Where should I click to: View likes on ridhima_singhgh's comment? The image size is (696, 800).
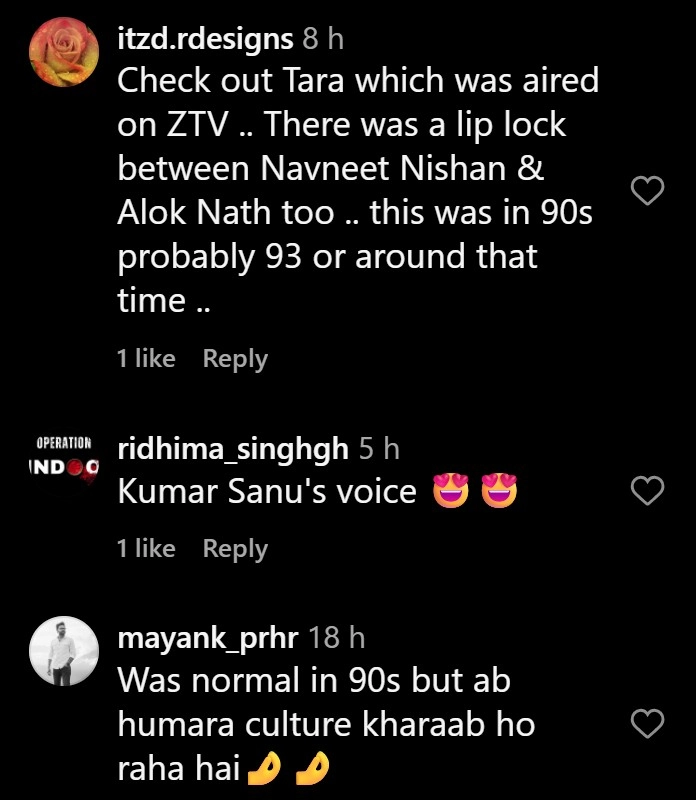(146, 549)
